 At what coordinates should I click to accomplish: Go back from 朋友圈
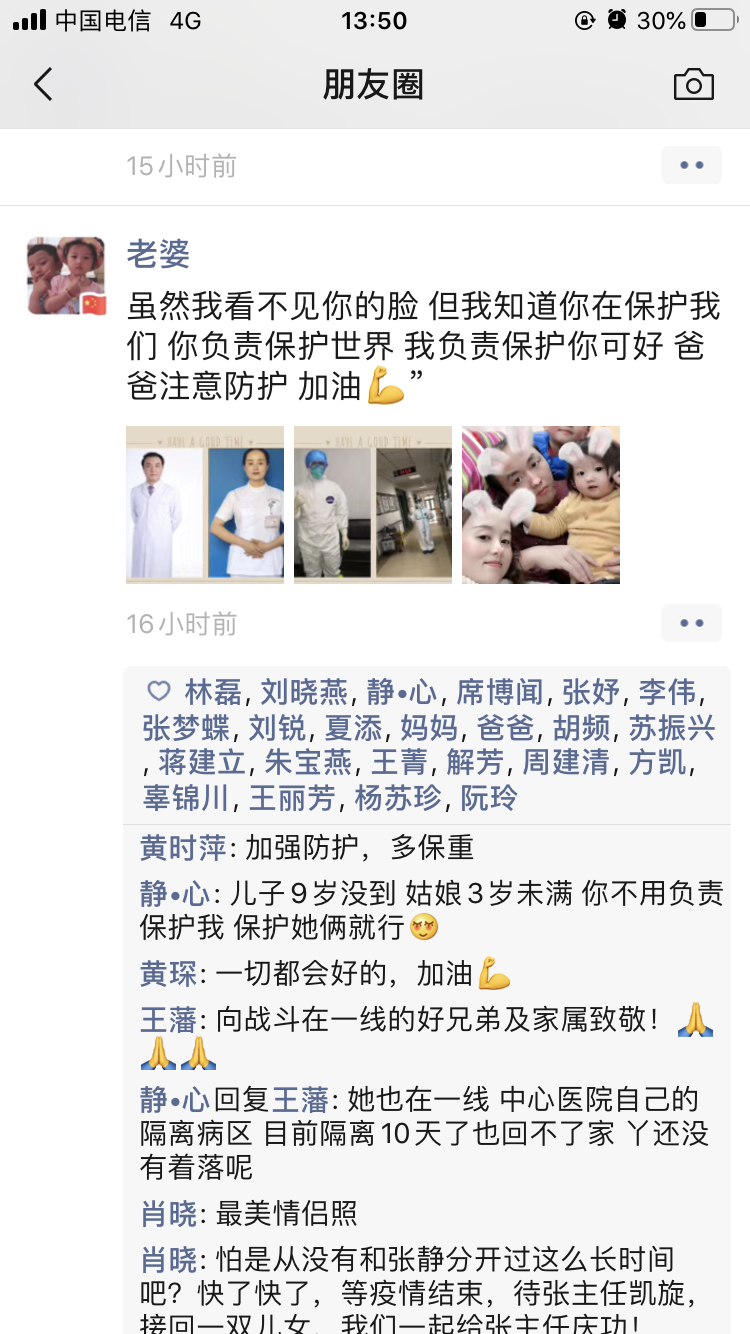coord(43,84)
